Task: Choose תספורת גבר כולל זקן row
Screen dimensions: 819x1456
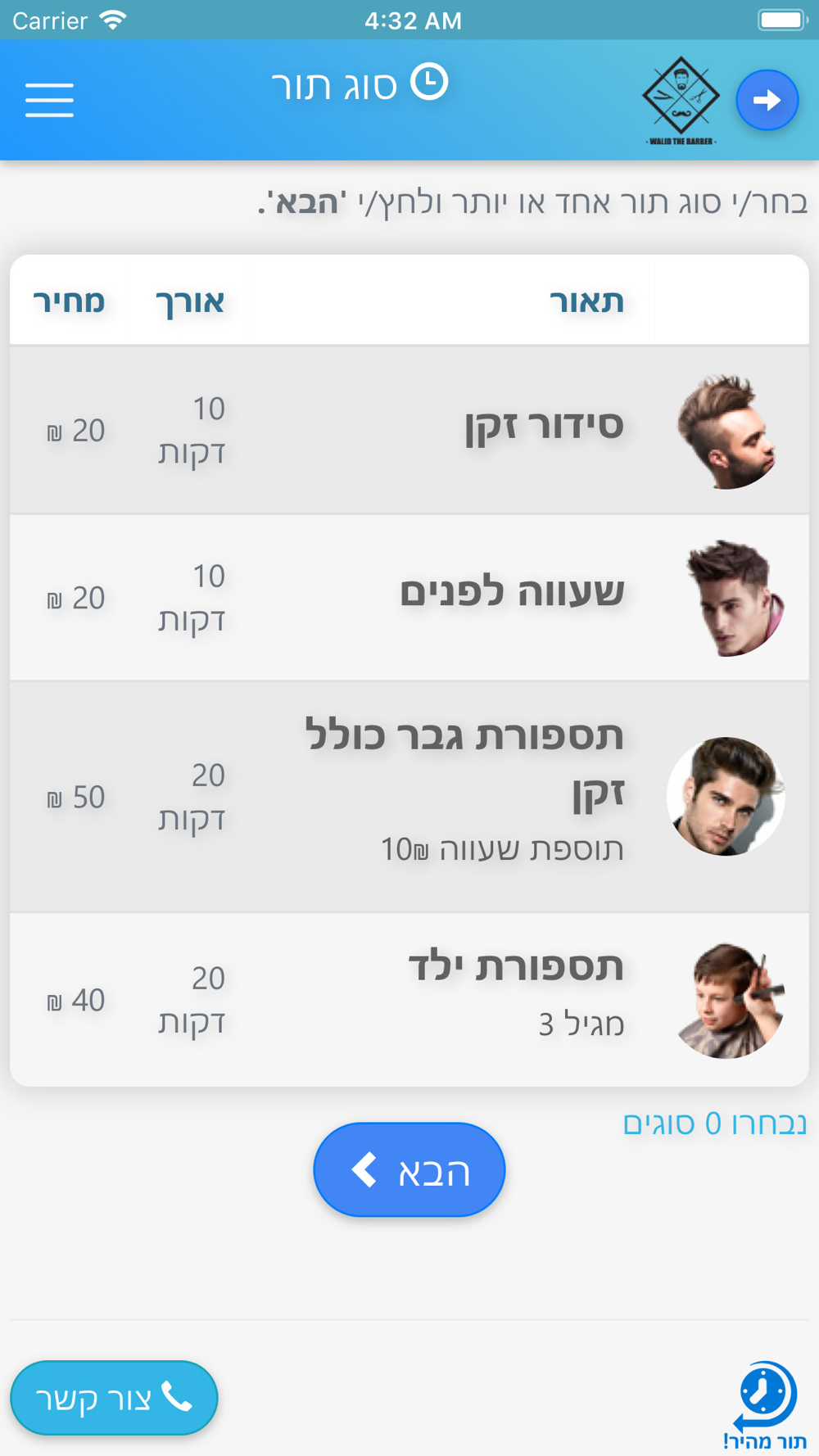Action: (409, 797)
